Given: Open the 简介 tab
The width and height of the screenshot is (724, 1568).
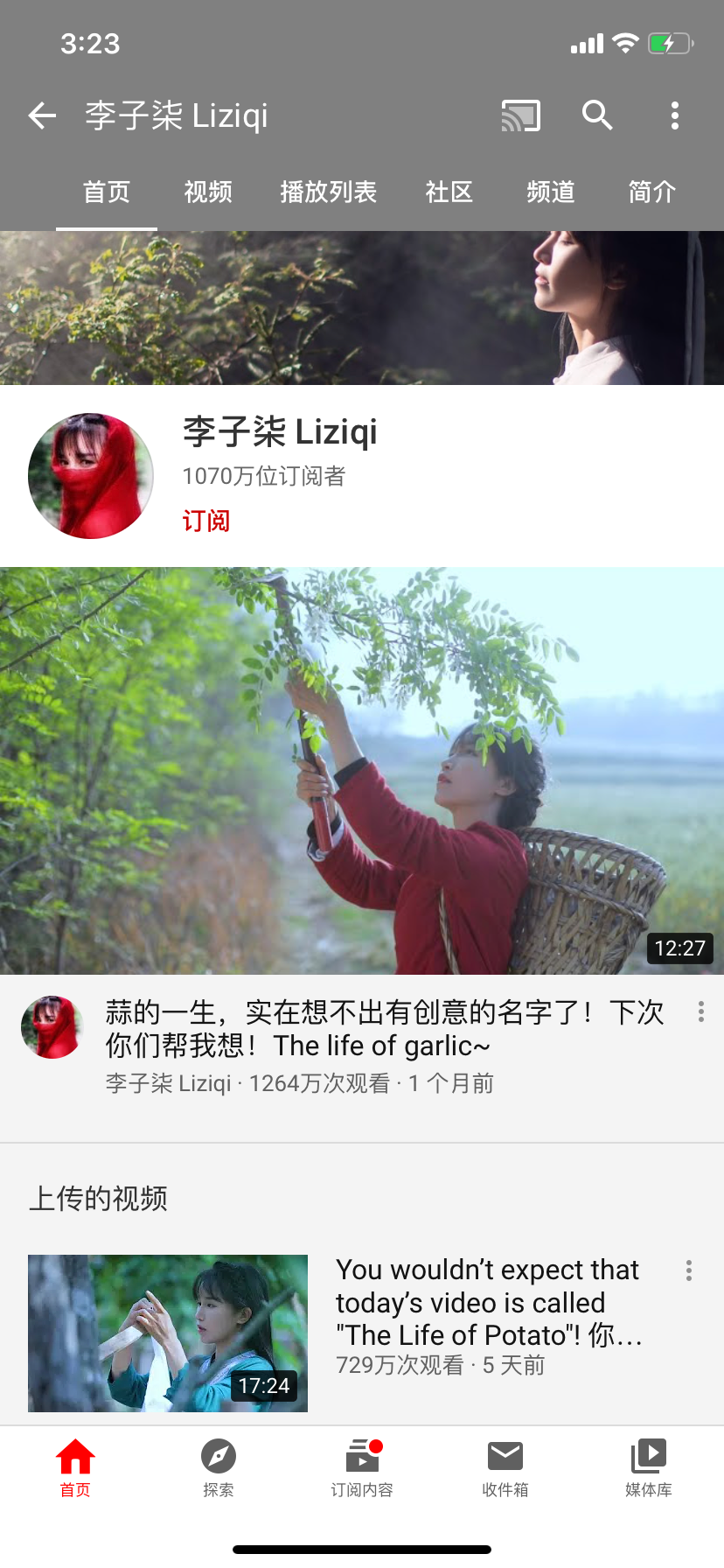Looking at the screenshot, I should point(651,192).
